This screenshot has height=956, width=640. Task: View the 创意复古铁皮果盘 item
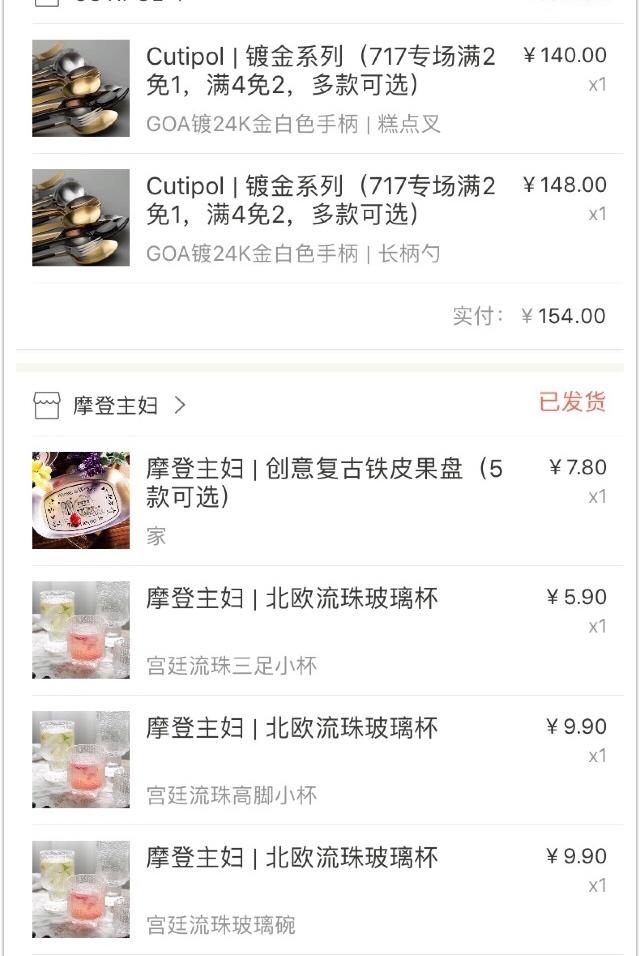pyautogui.click(x=320, y=500)
